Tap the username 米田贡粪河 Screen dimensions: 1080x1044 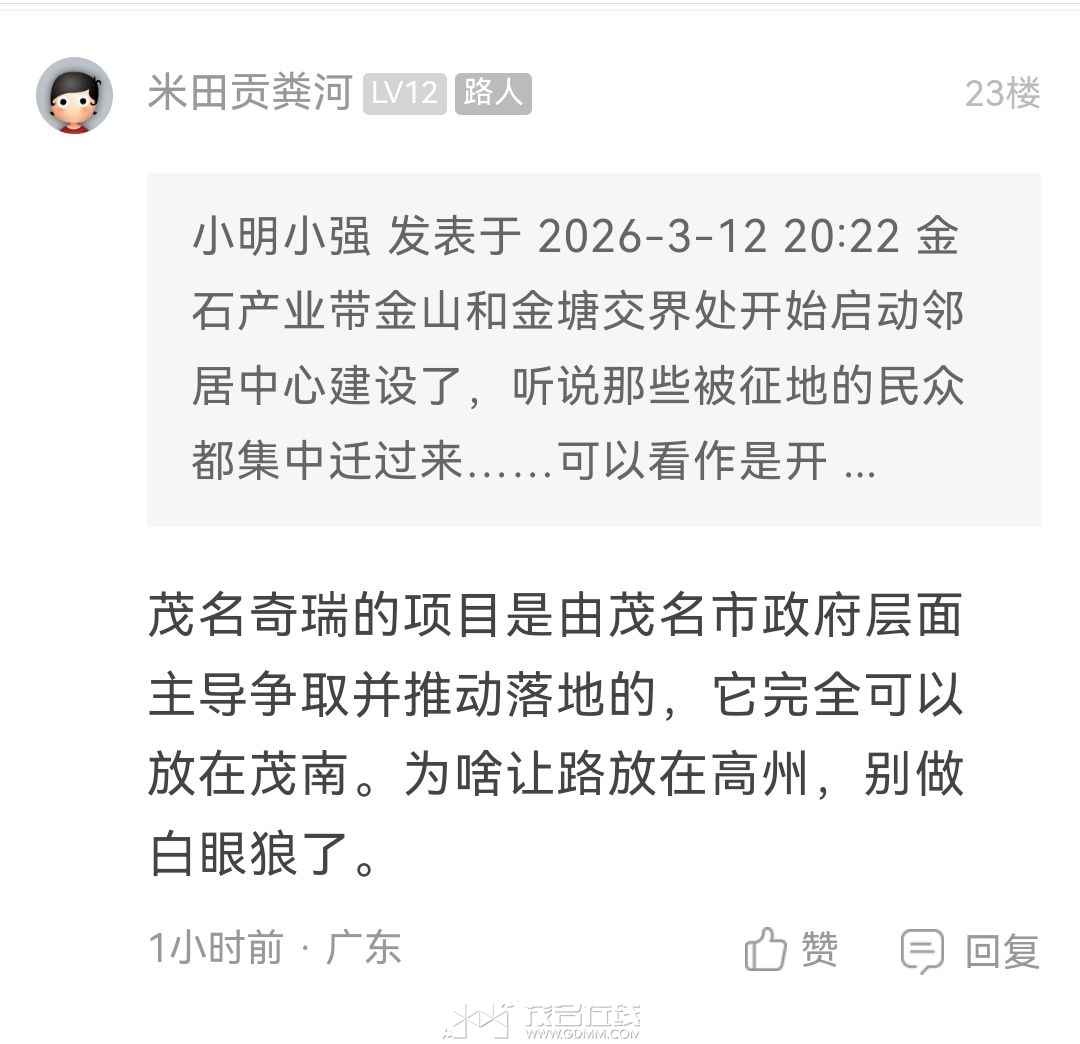click(250, 94)
